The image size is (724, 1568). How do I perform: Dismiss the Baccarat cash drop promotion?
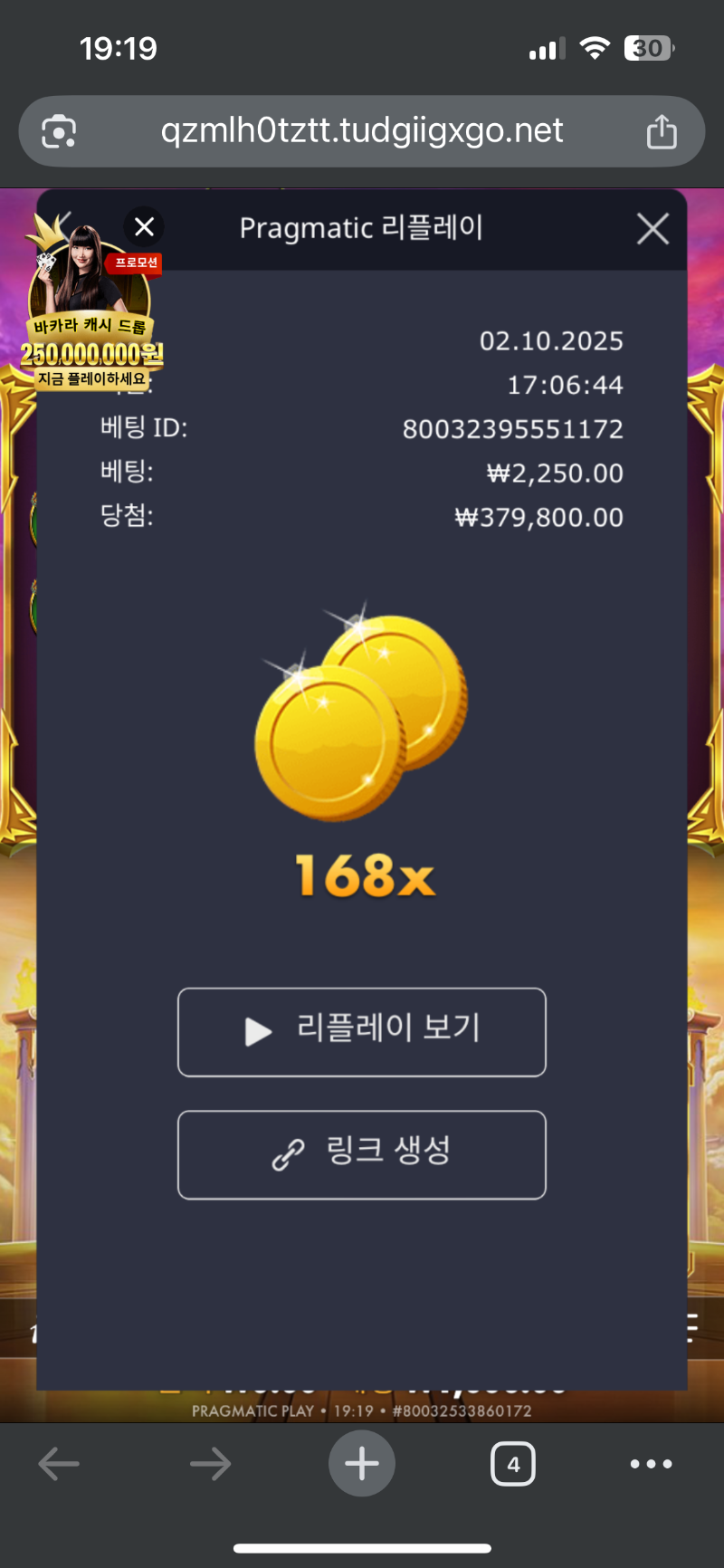[144, 227]
